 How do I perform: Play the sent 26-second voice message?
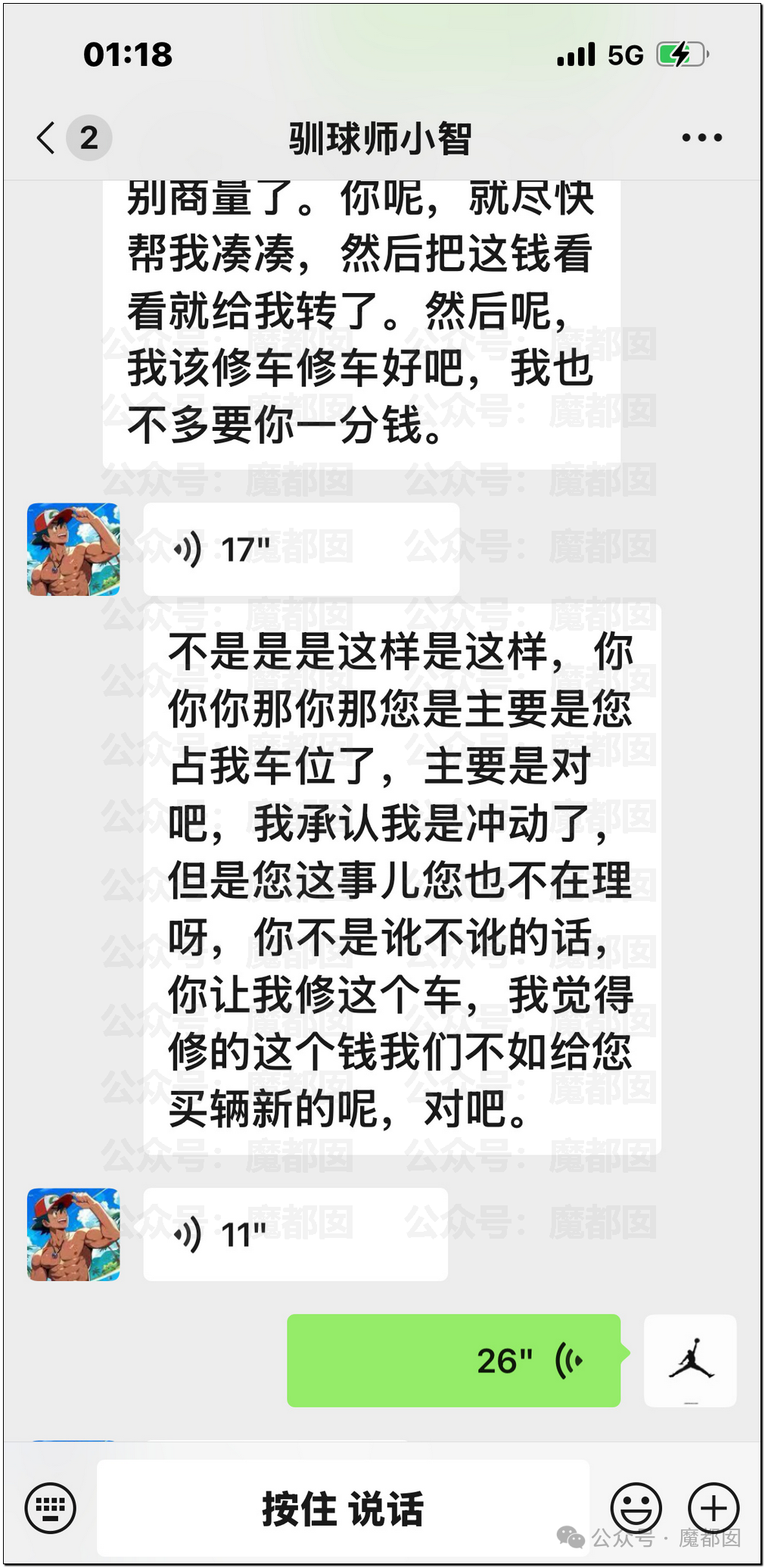pyautogui.click(x=454, y=1361)
